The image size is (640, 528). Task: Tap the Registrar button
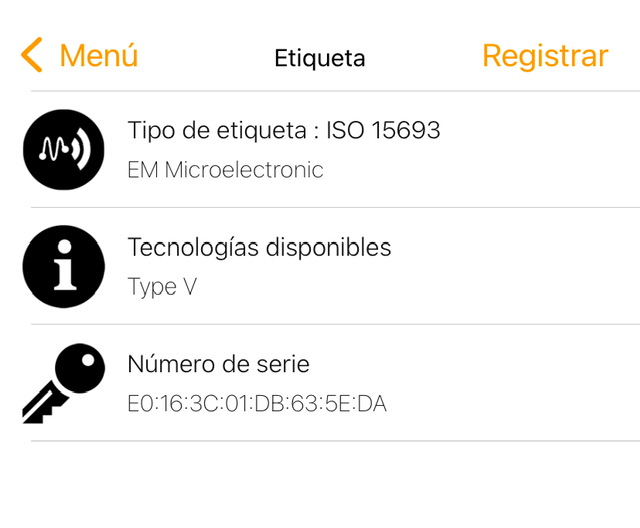[545, 56]
